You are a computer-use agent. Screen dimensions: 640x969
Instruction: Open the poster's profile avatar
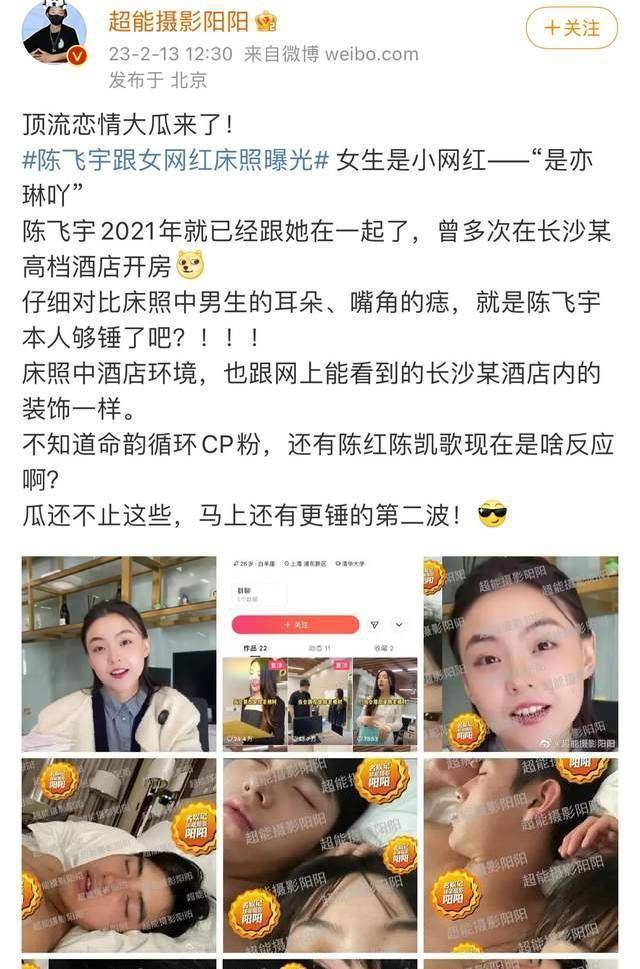coord(50,32)
